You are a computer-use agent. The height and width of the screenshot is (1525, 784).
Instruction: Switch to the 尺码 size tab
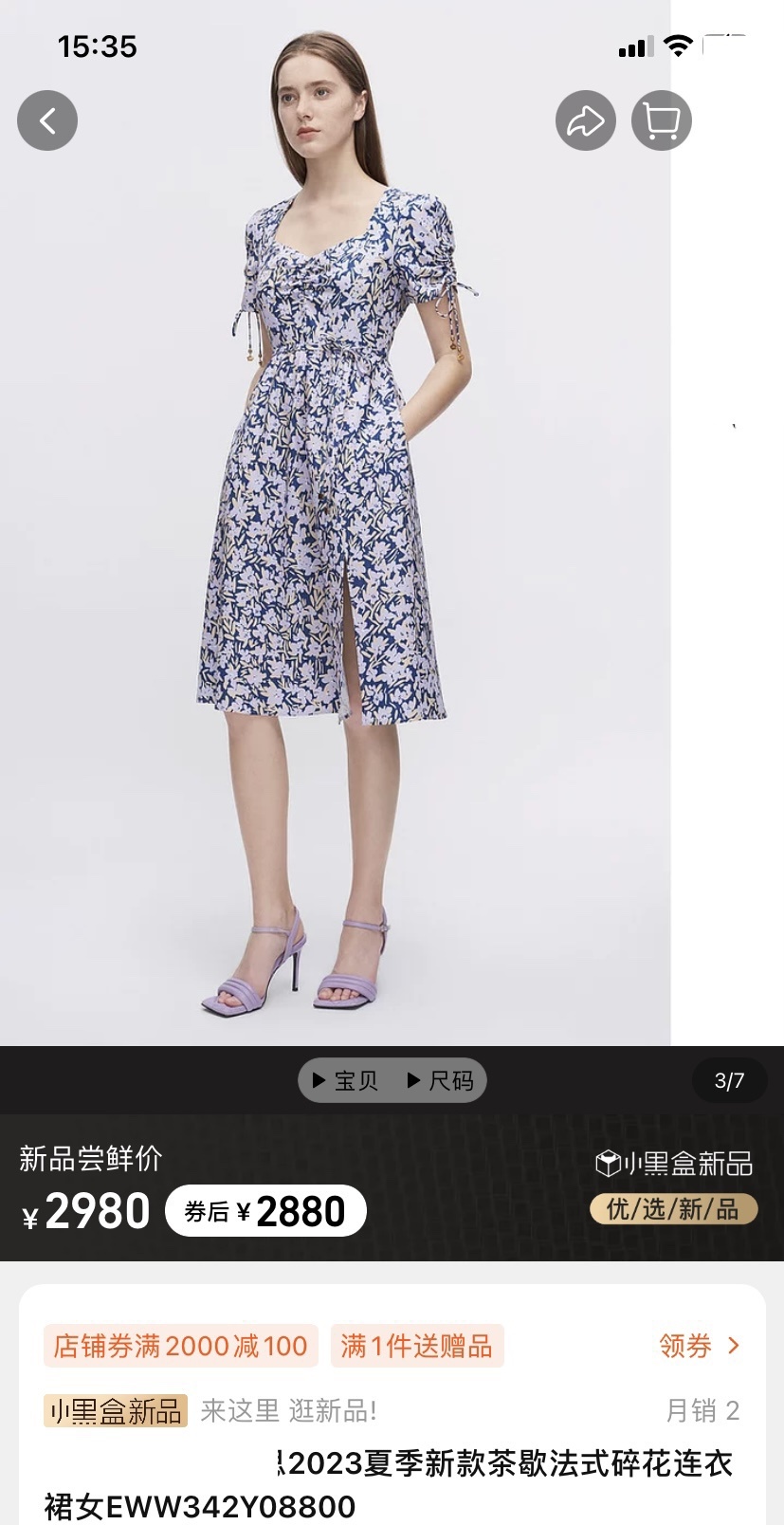click(x=441, y=1080)
